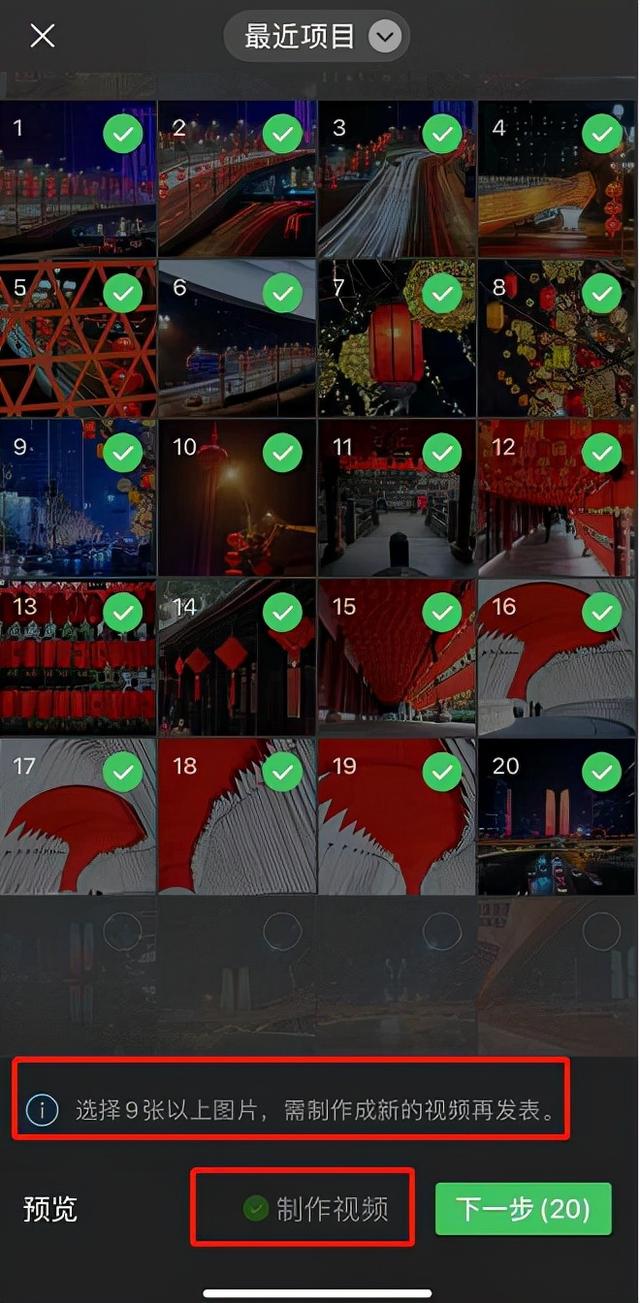This screenshot has height=1303, width=640.
Task: Deselect photo number 1
Action: coord(123,133)
